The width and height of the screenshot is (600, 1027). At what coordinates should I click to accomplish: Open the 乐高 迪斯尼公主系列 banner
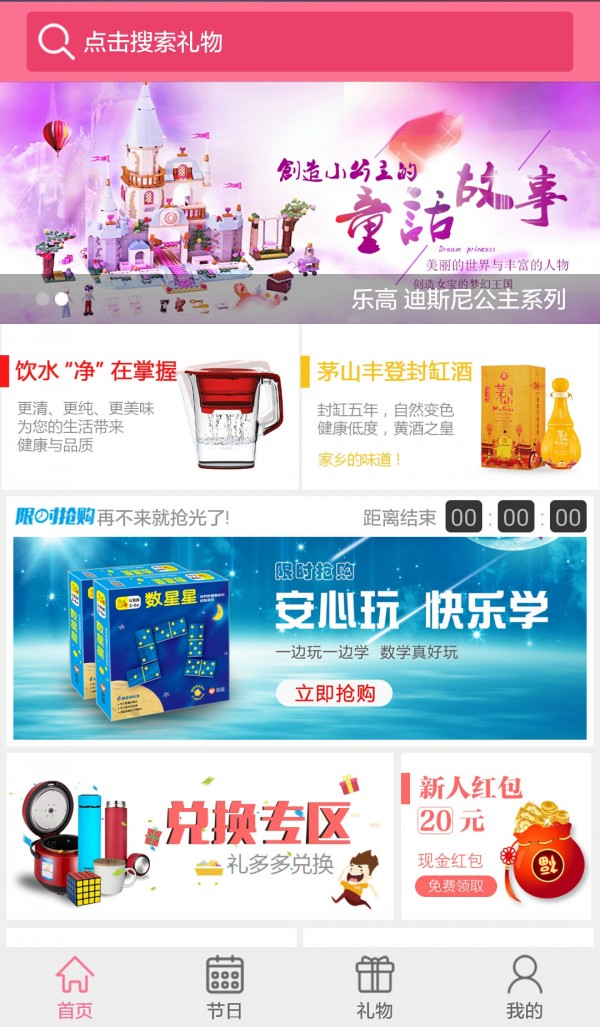[x=300, y=202]
